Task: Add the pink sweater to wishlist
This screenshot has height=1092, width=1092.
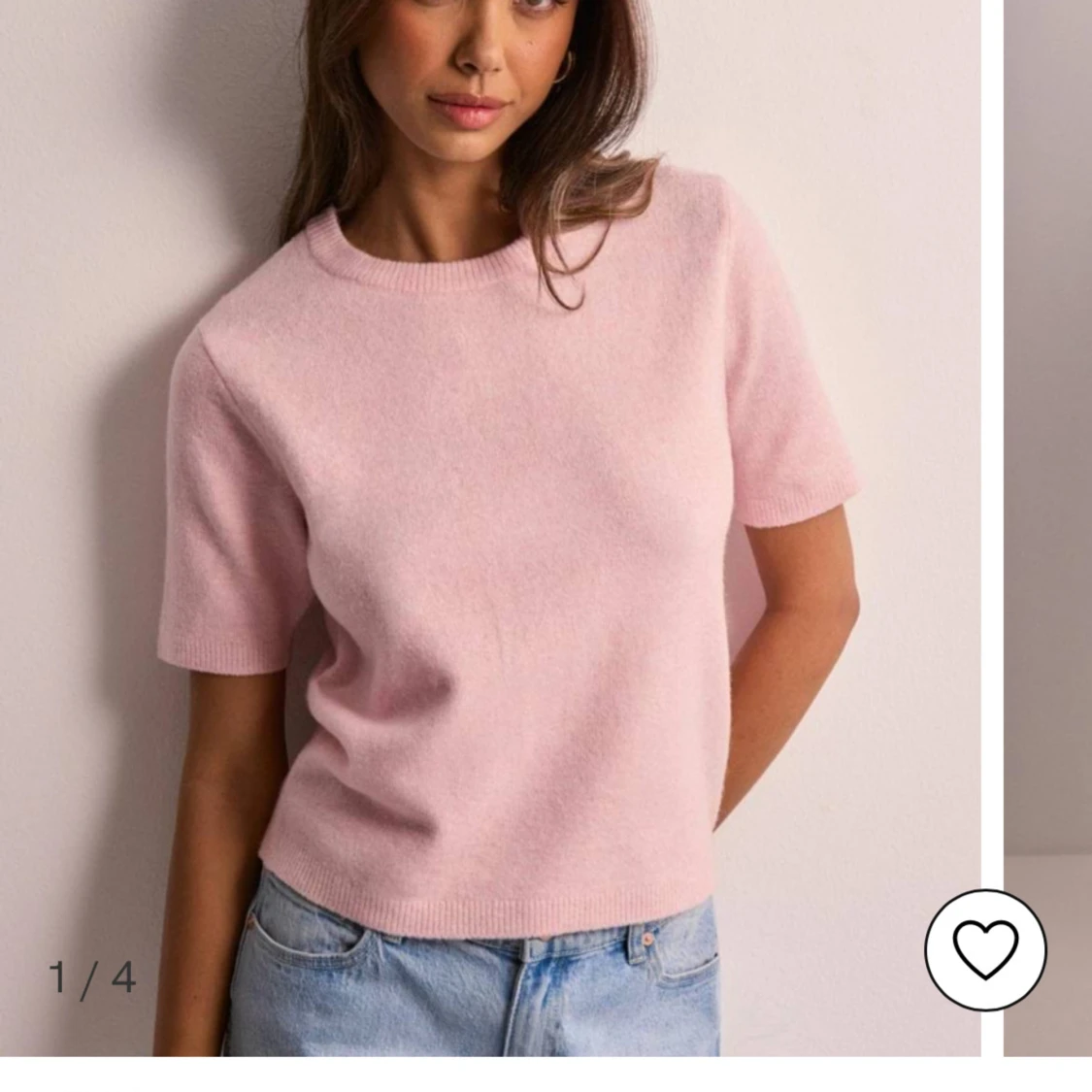Action: tap(984, 948)
